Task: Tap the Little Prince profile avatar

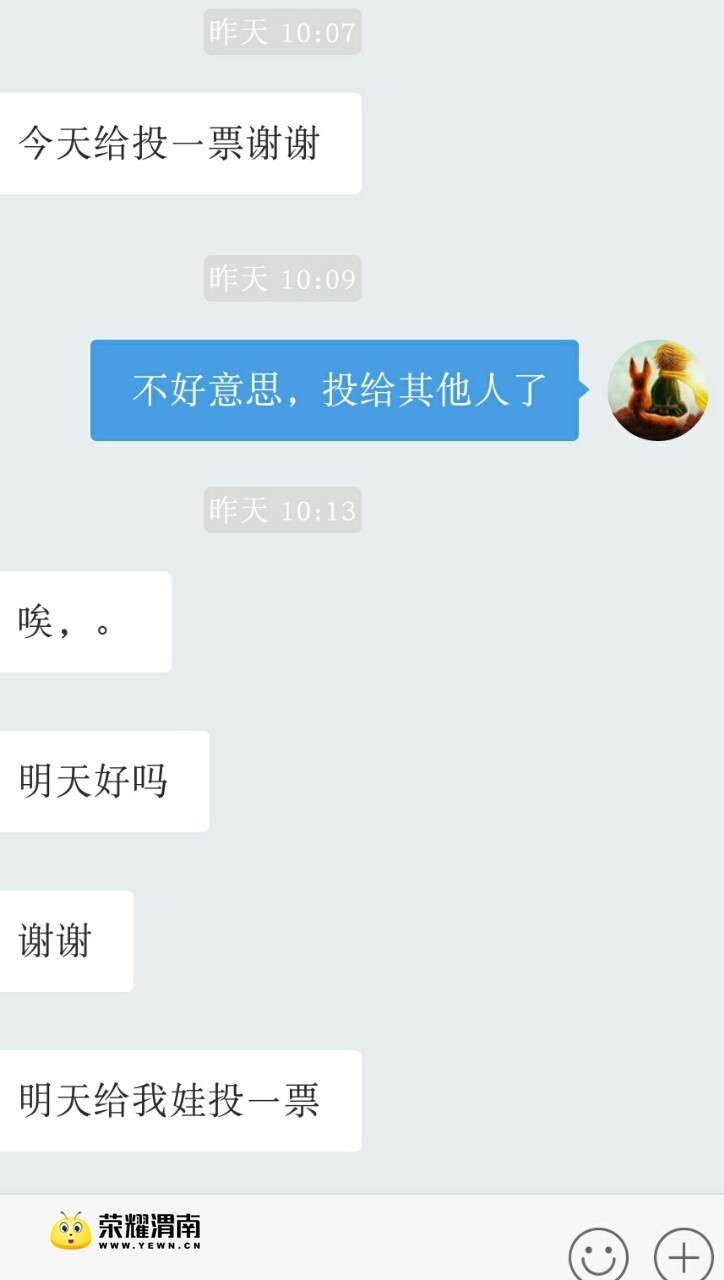Action: tap(657, 390)
